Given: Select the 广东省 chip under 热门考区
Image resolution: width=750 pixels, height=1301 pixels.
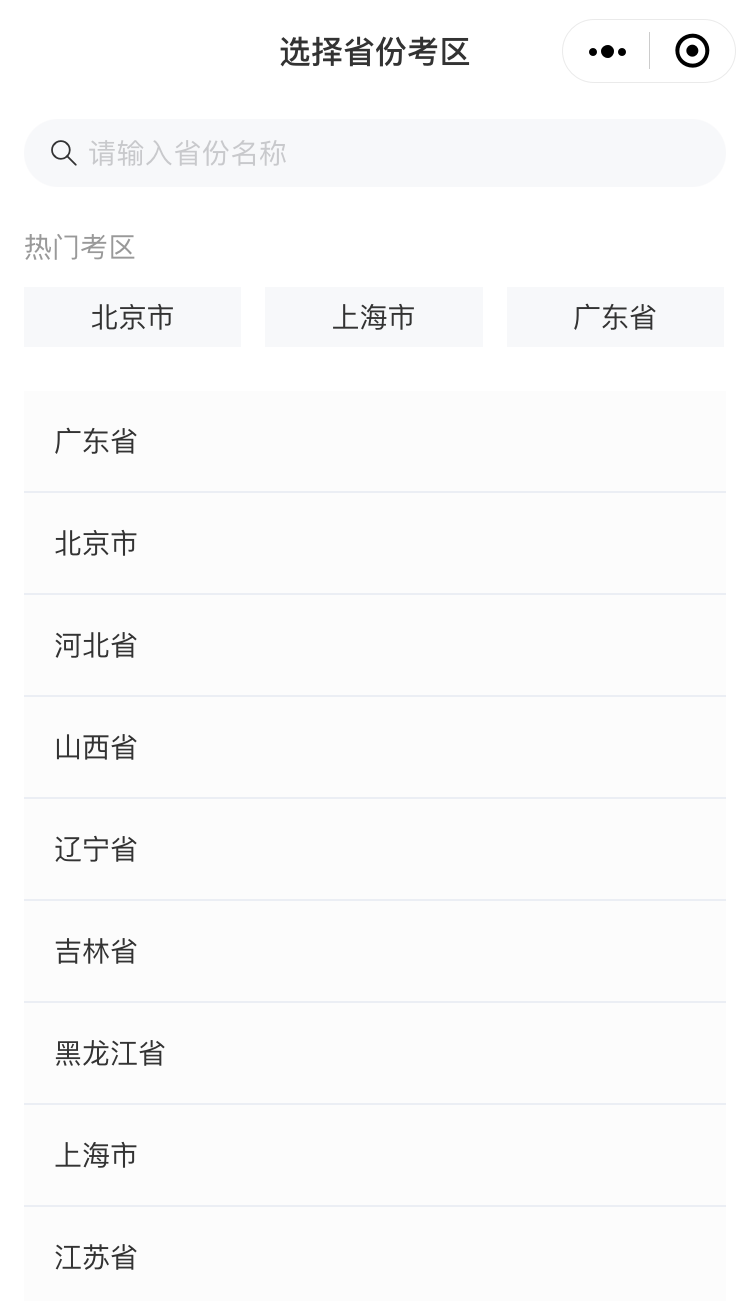Looking at the screenshot, I should [615, 317].
